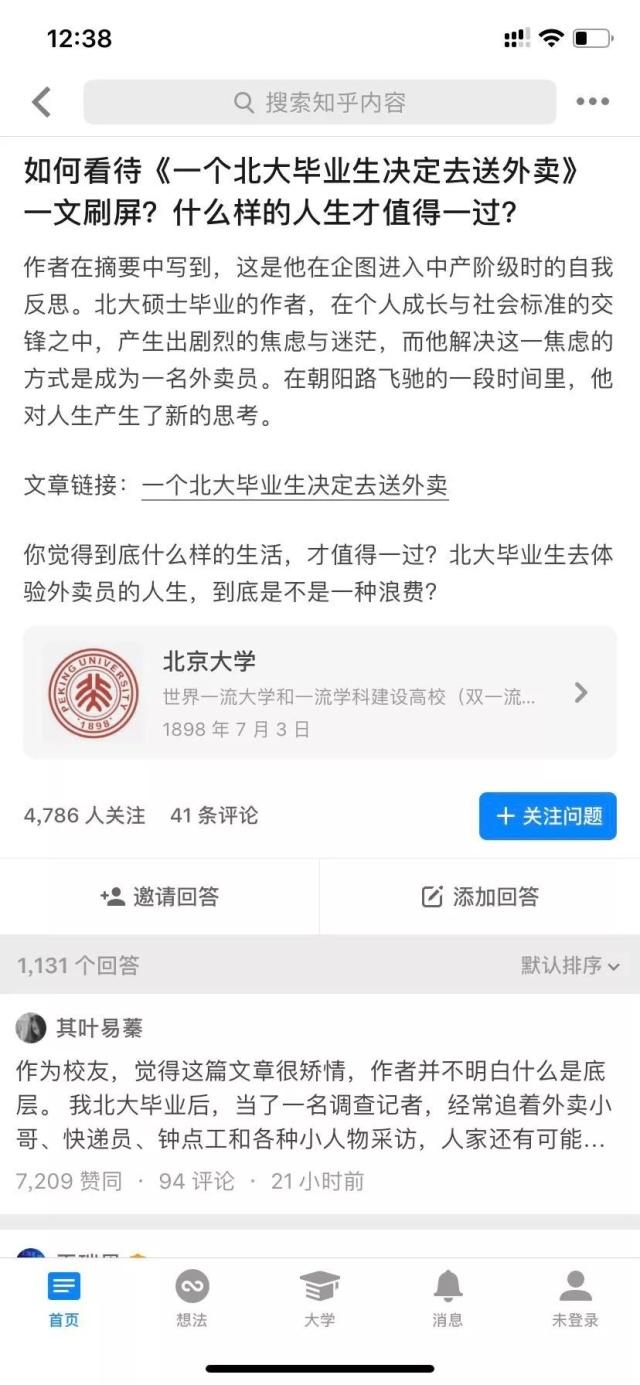The width and height of the screenshot is (640, 1385).
Task: Switch to the 大学 tab
Action: click(320, 1299)
